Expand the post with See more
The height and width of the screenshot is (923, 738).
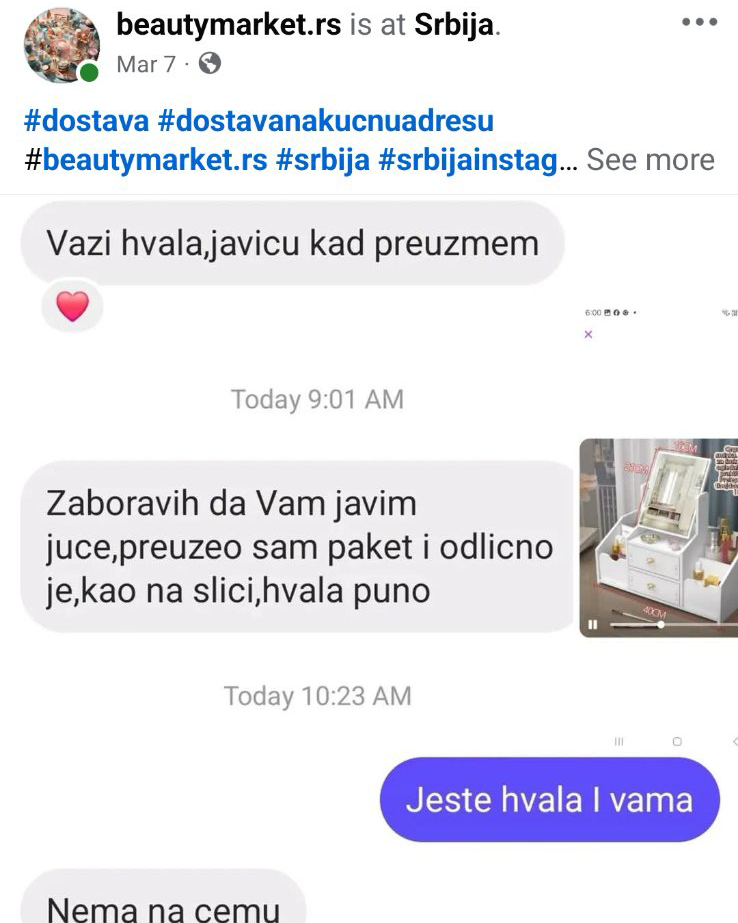pyautogui.click(x=650, y=159)
